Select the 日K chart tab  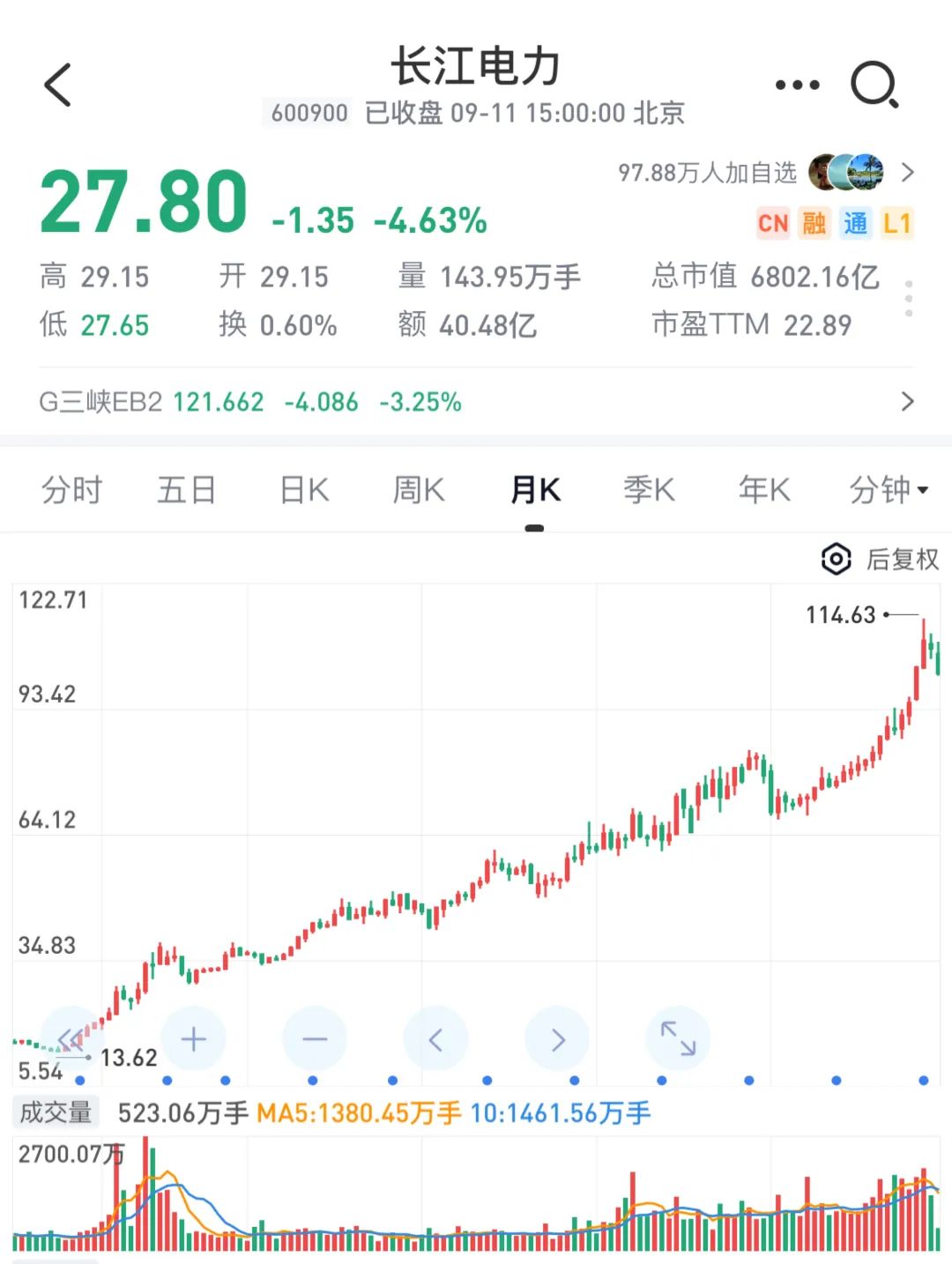304,489
